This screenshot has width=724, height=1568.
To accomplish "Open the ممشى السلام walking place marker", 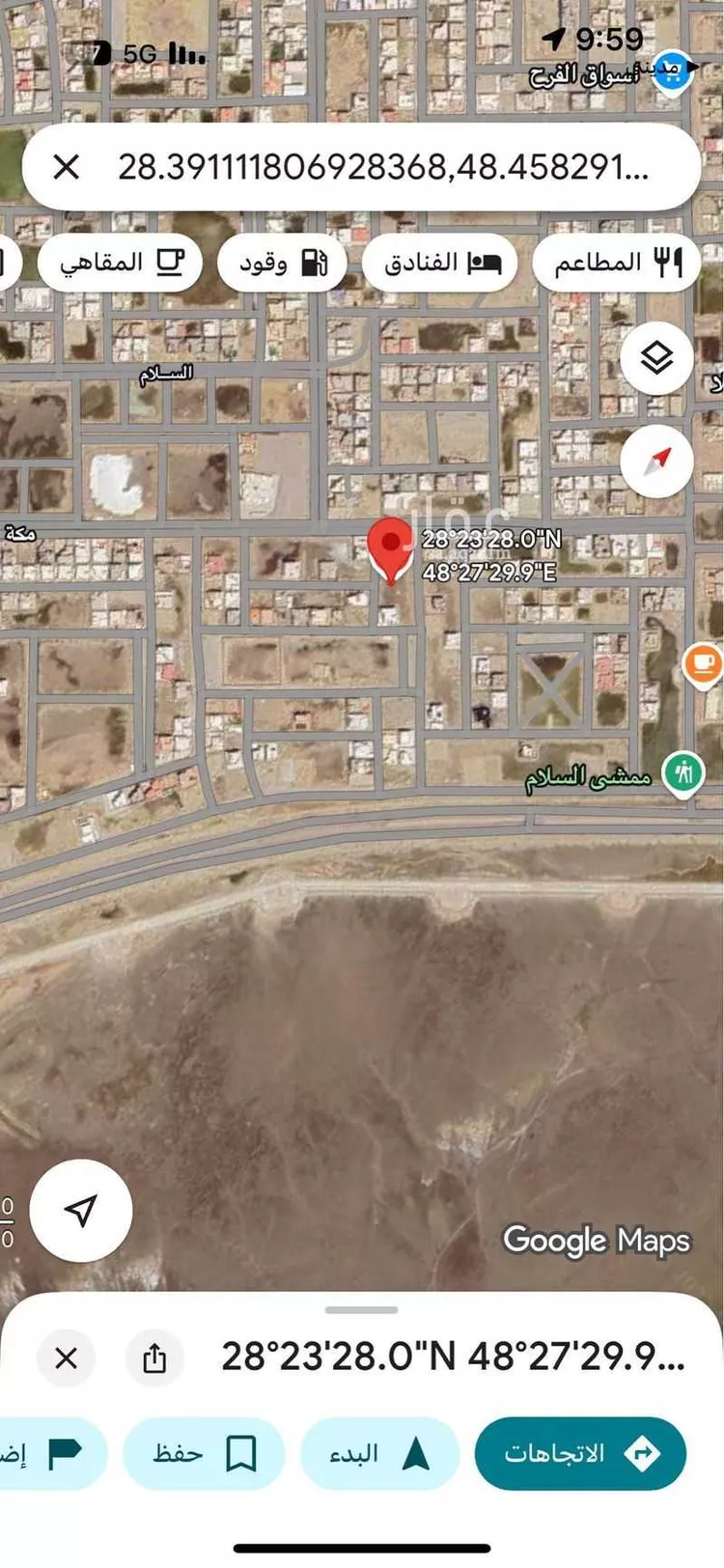I will pos(683,773).
